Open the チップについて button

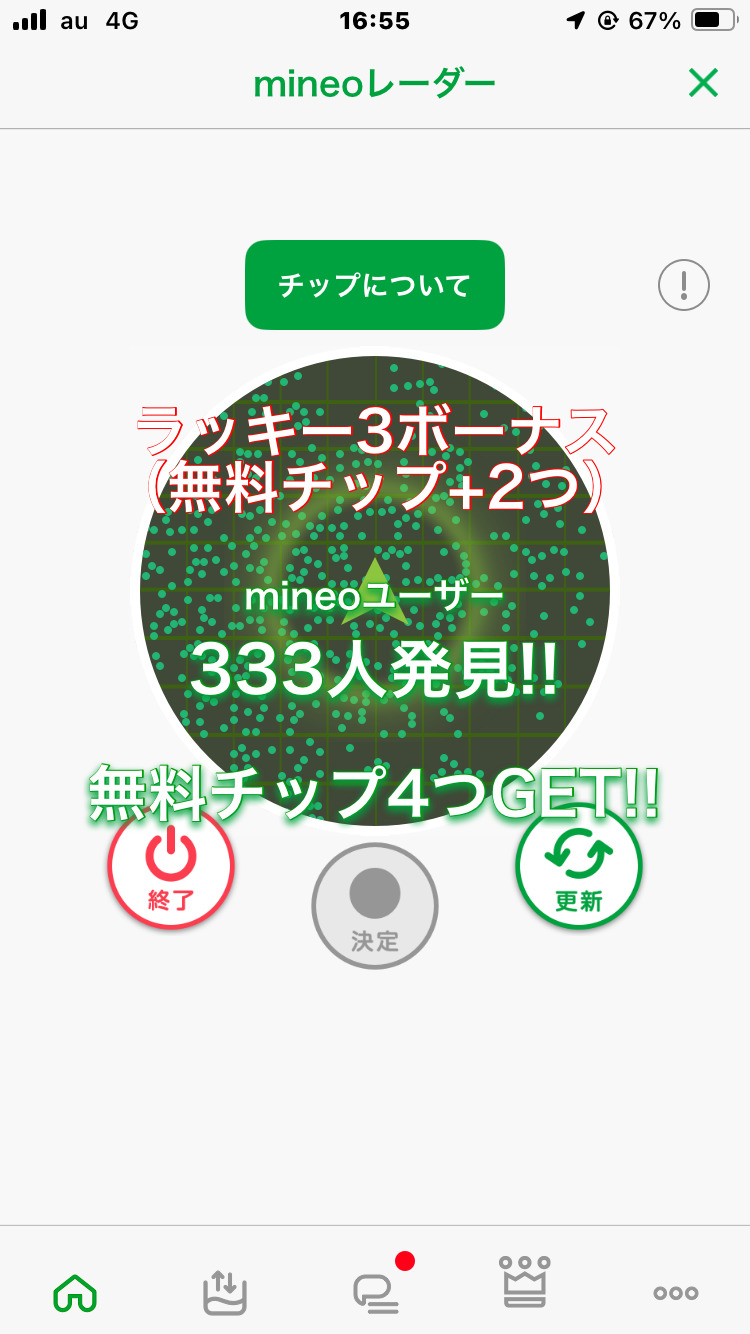[375, 285]
